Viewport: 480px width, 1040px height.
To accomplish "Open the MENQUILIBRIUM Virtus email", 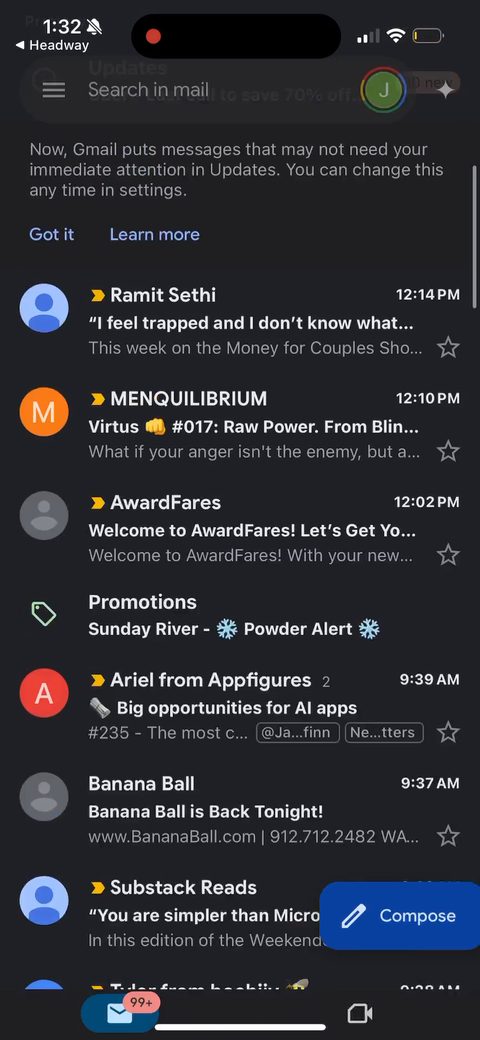I will pos(240,424).
